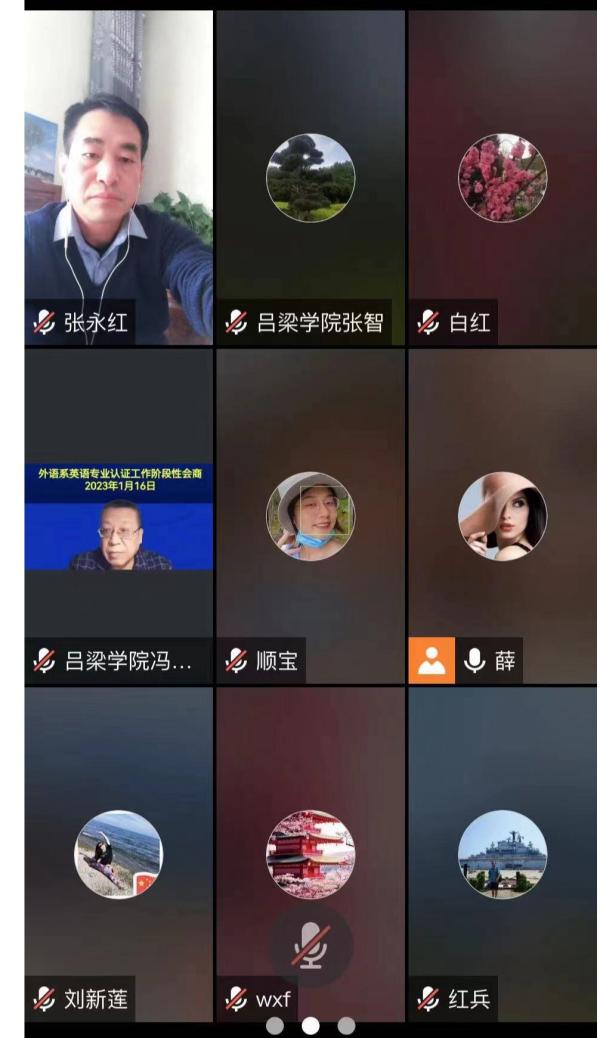
Task: Tap 刘新莲's participant tile
Action: (x=119, y=853)
